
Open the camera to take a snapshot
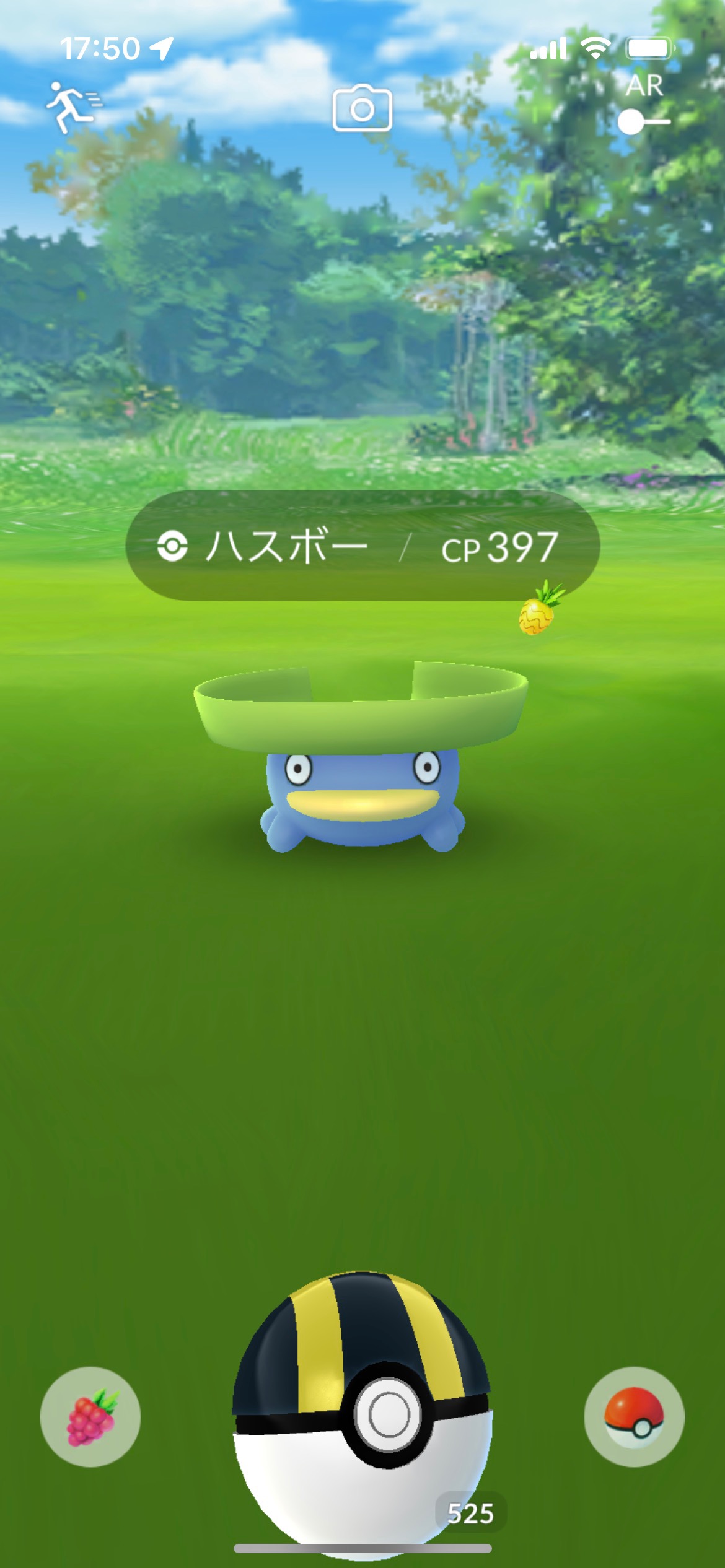pos(362,109)
